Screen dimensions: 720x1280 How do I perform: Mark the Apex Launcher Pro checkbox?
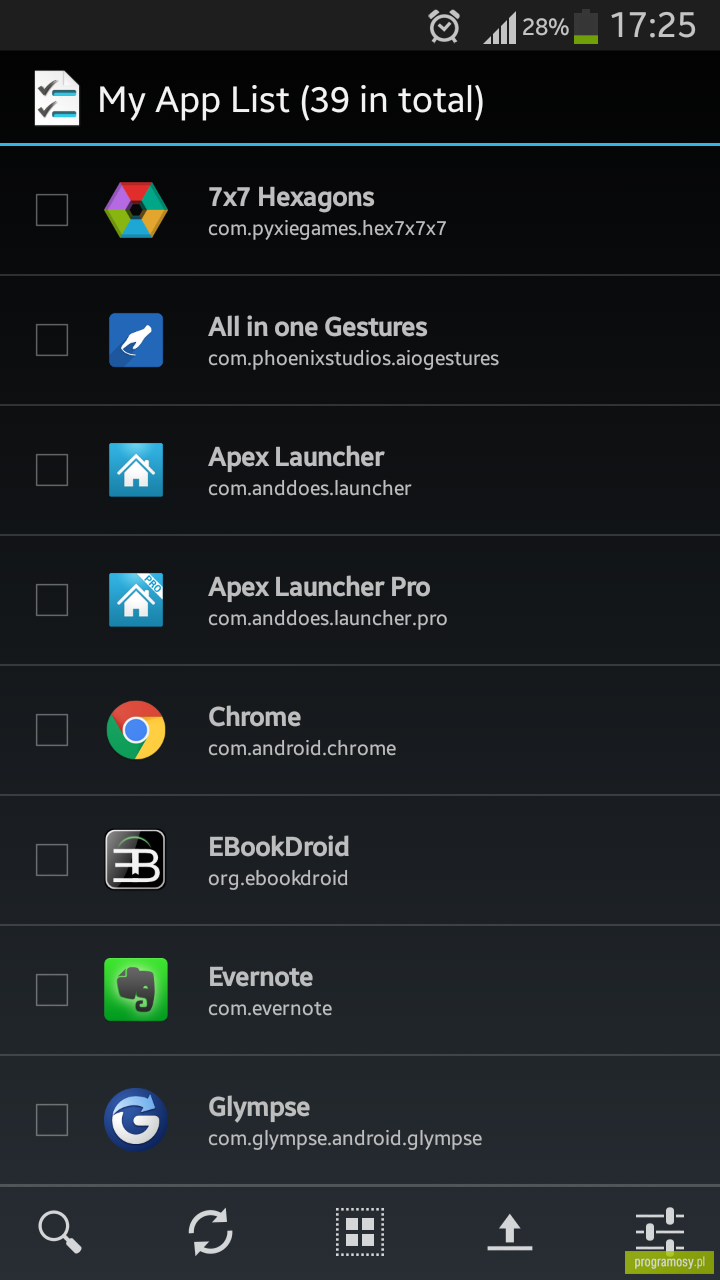[x=52, y=600]
